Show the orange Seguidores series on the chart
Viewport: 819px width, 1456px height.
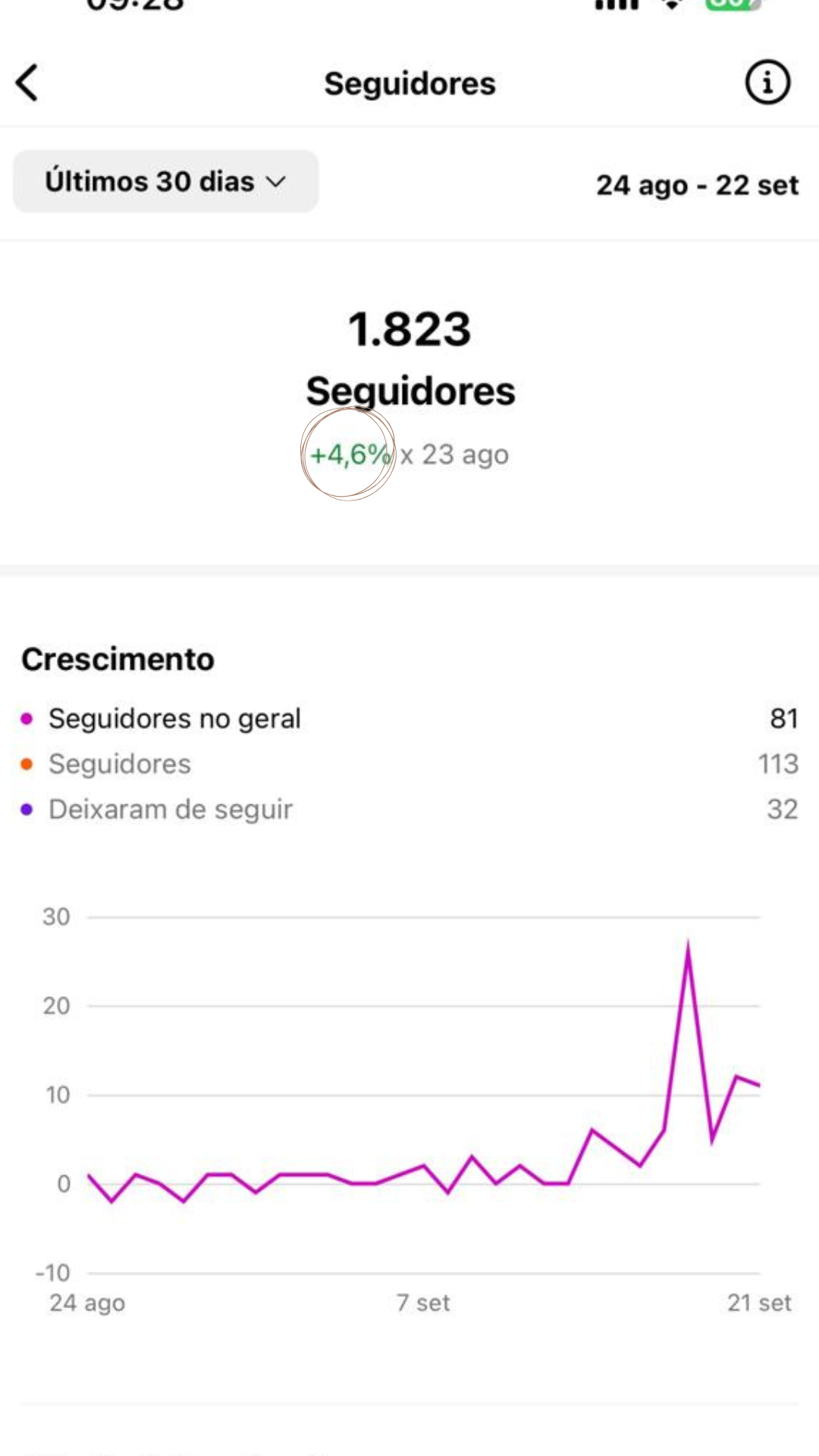(409, 764)
